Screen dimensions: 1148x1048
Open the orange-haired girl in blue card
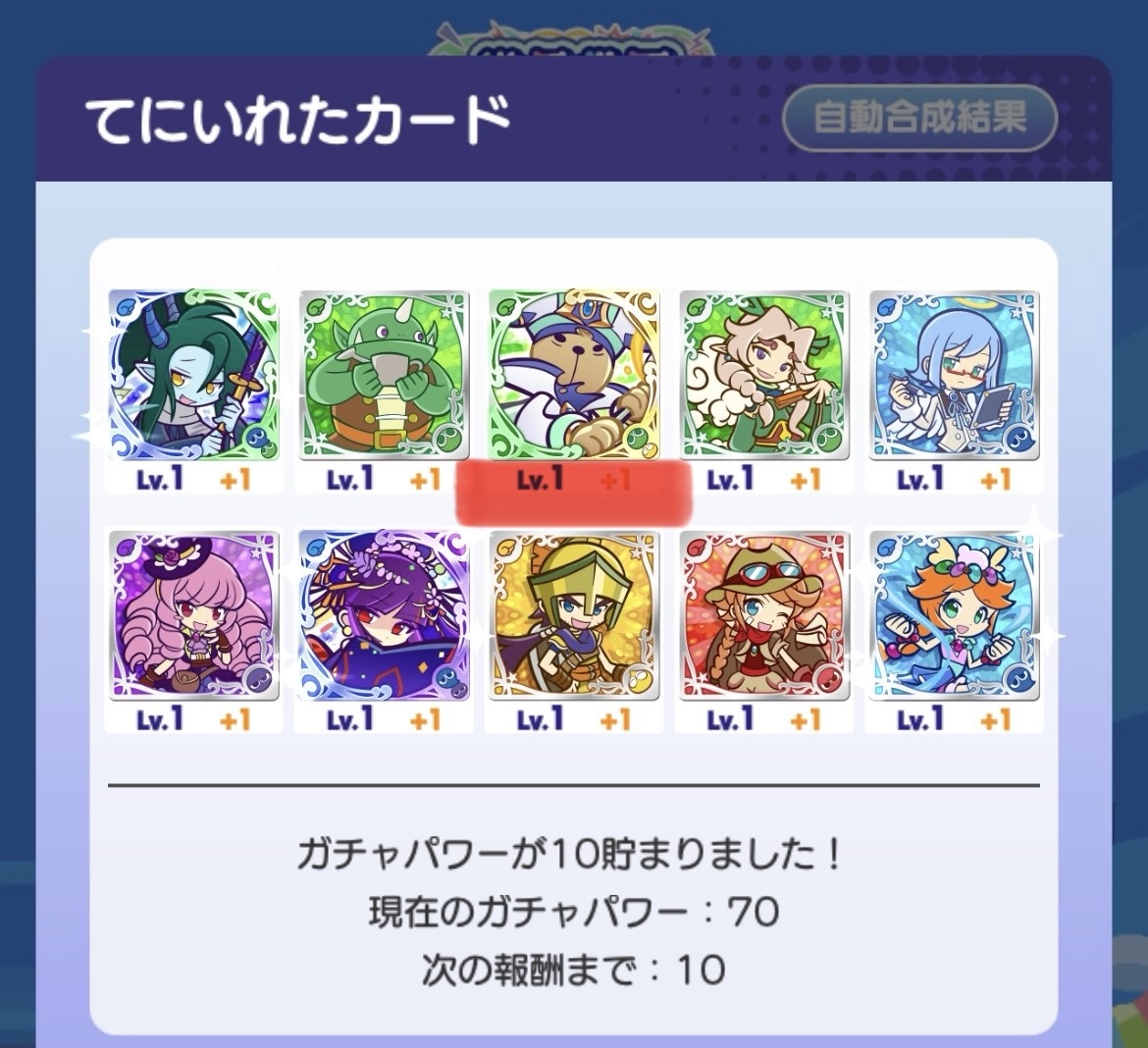tap(955, 615)
